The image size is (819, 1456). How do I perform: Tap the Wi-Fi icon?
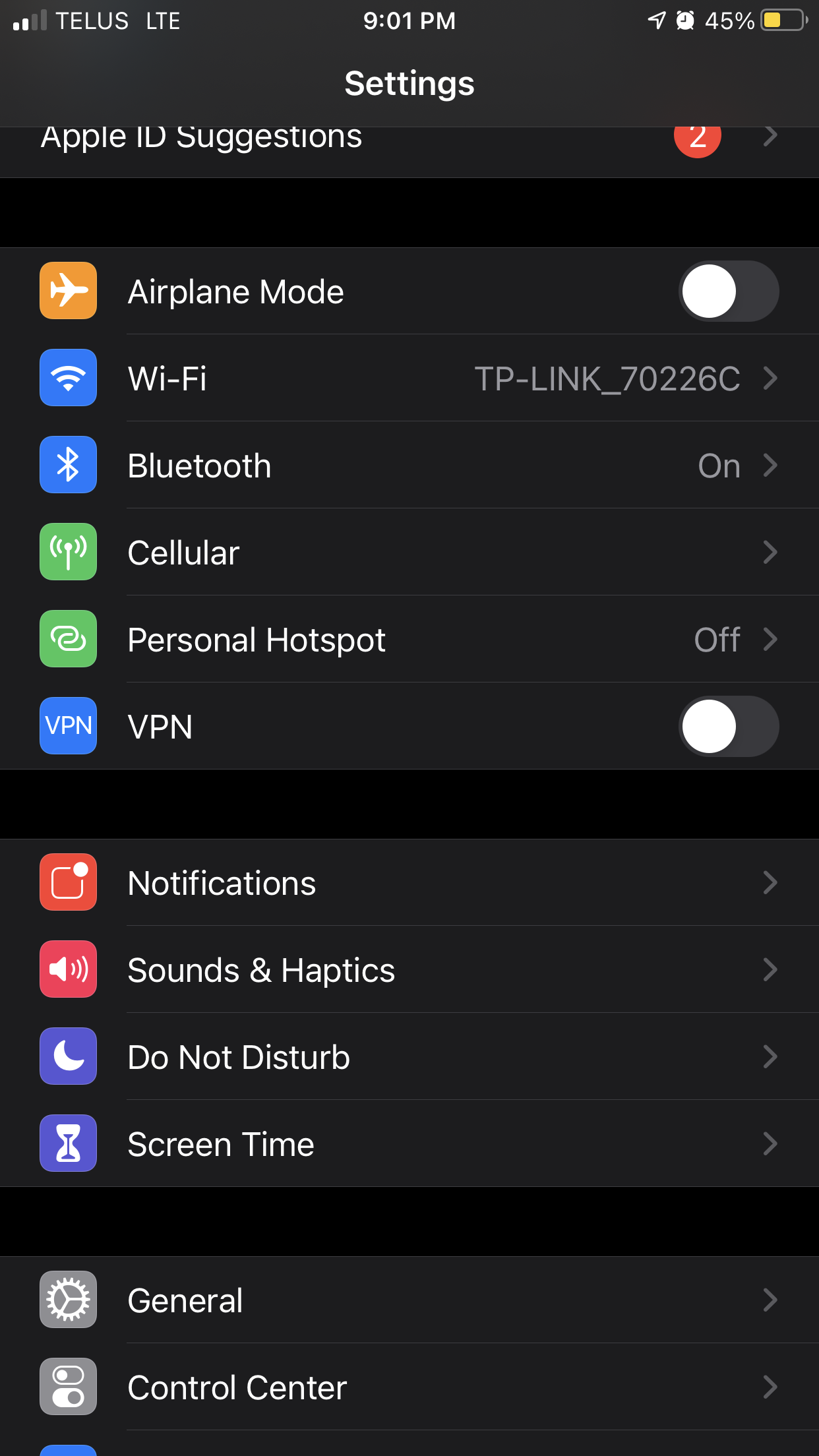[x=68, y=378]
